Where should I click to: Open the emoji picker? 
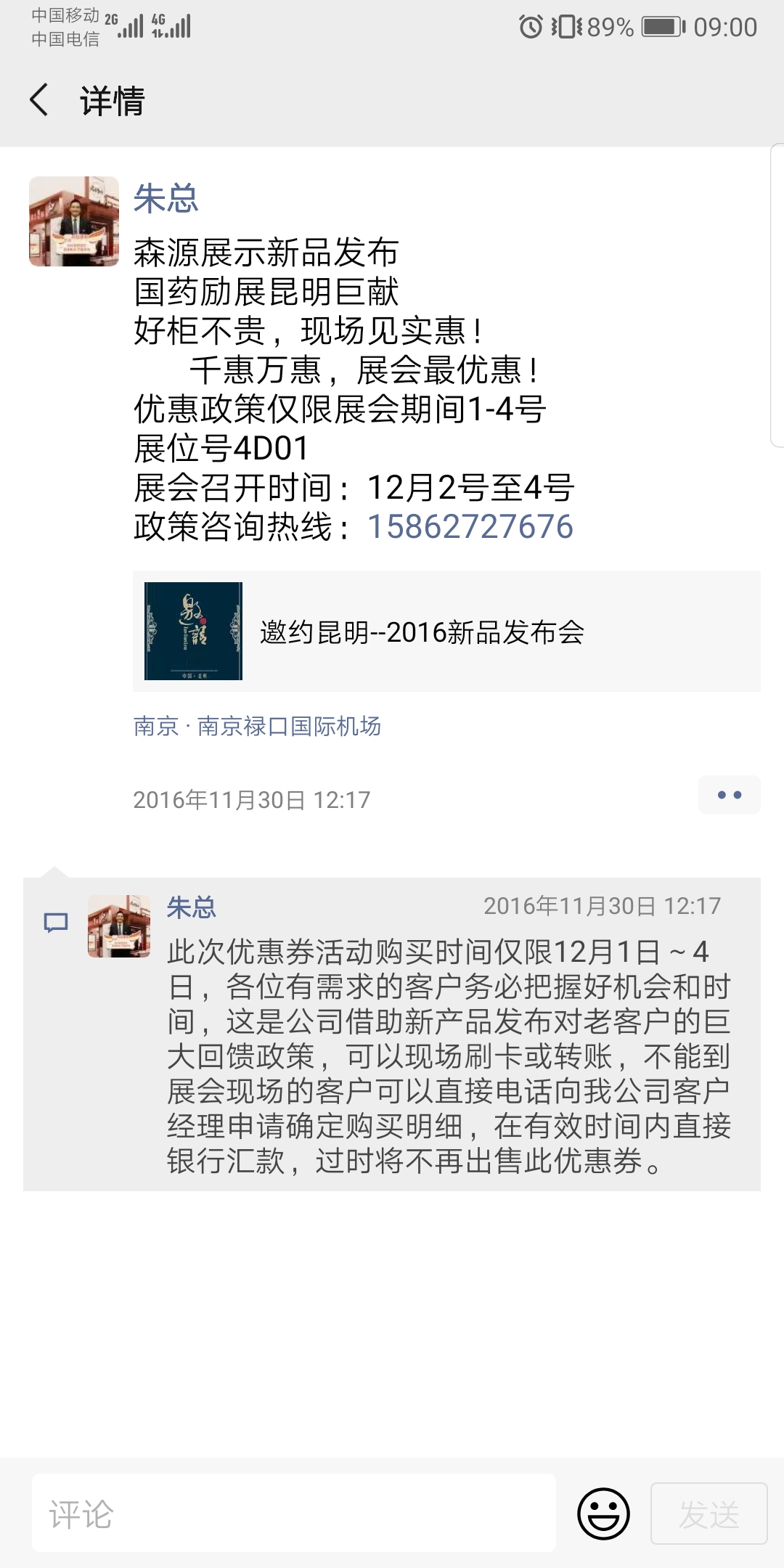point(603,1514)
